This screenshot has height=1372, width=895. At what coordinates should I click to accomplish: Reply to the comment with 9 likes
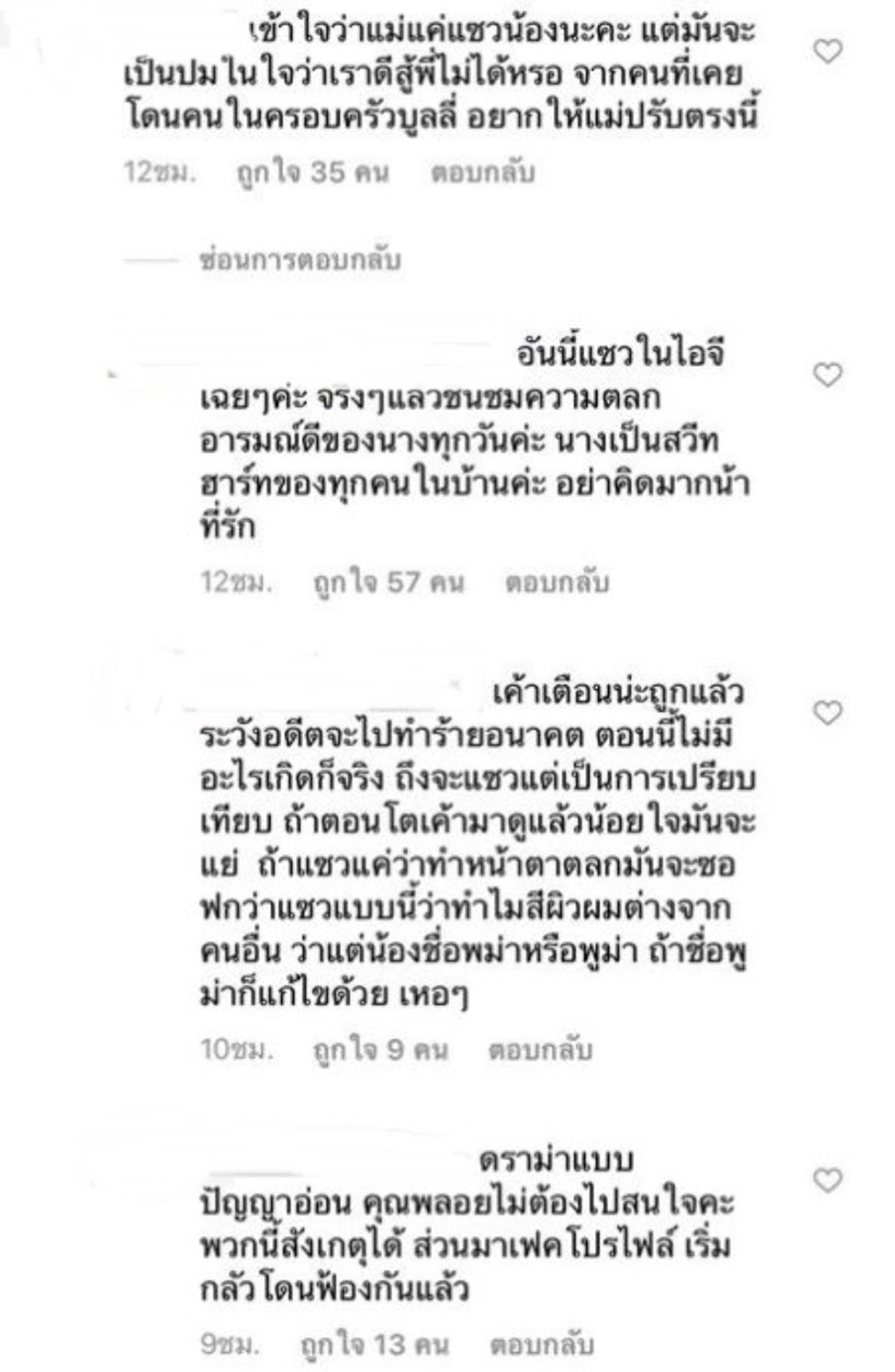coord(540,1050)
